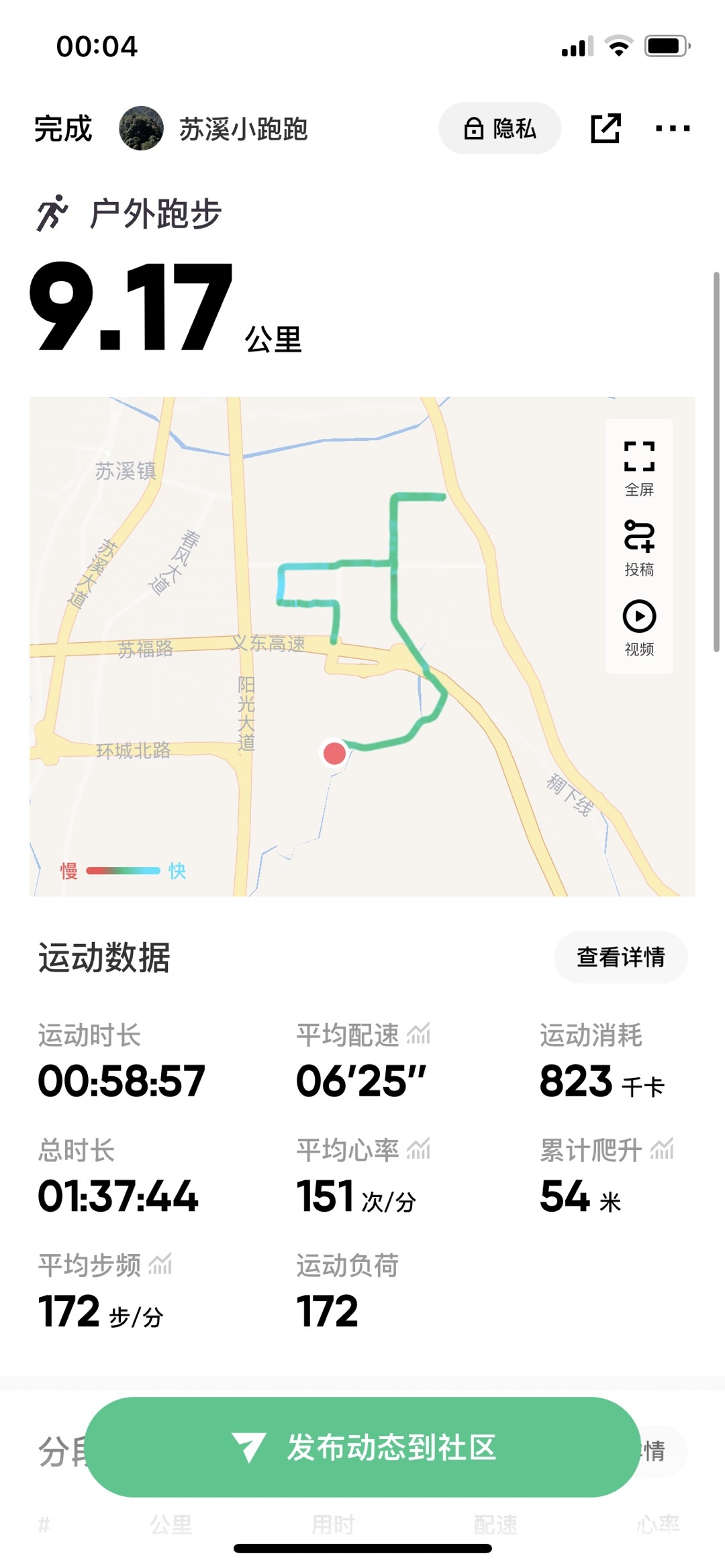The image size is (725, 1568).
Task: View the route map in 全屏
Action: coord(639,468)
